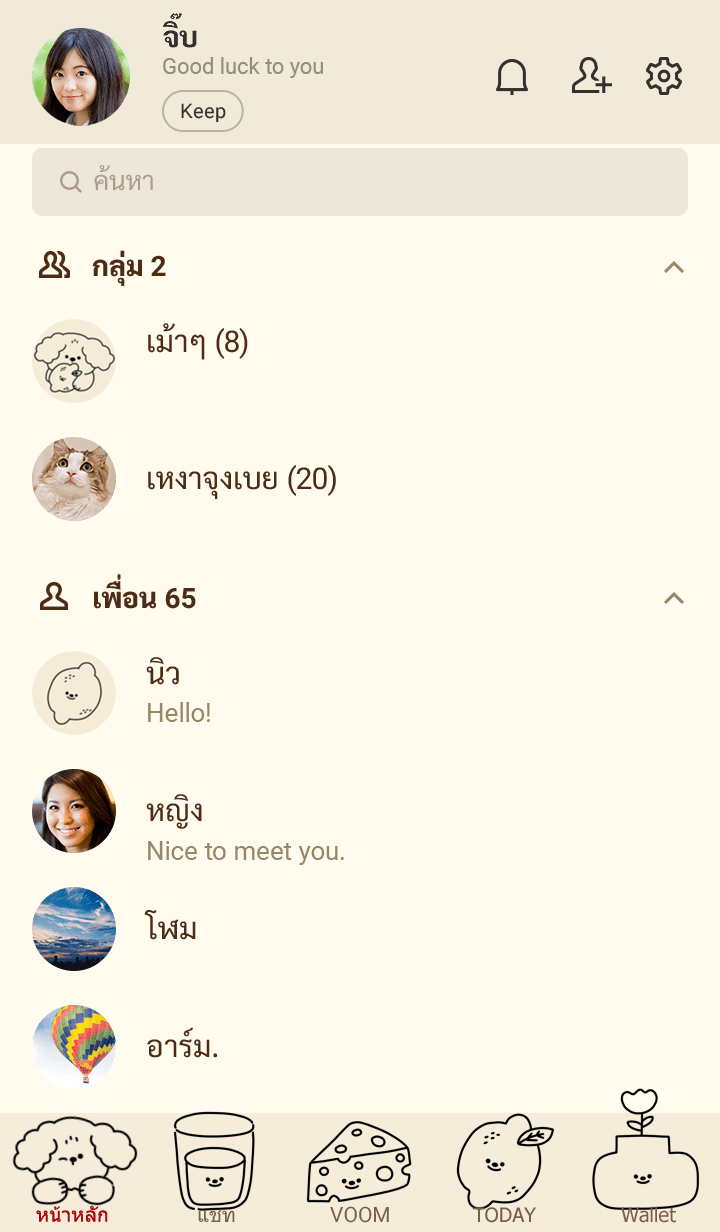720x1232 pixels.
Task: Open the เม้าๆ (8) group
Action: [197, 344]
